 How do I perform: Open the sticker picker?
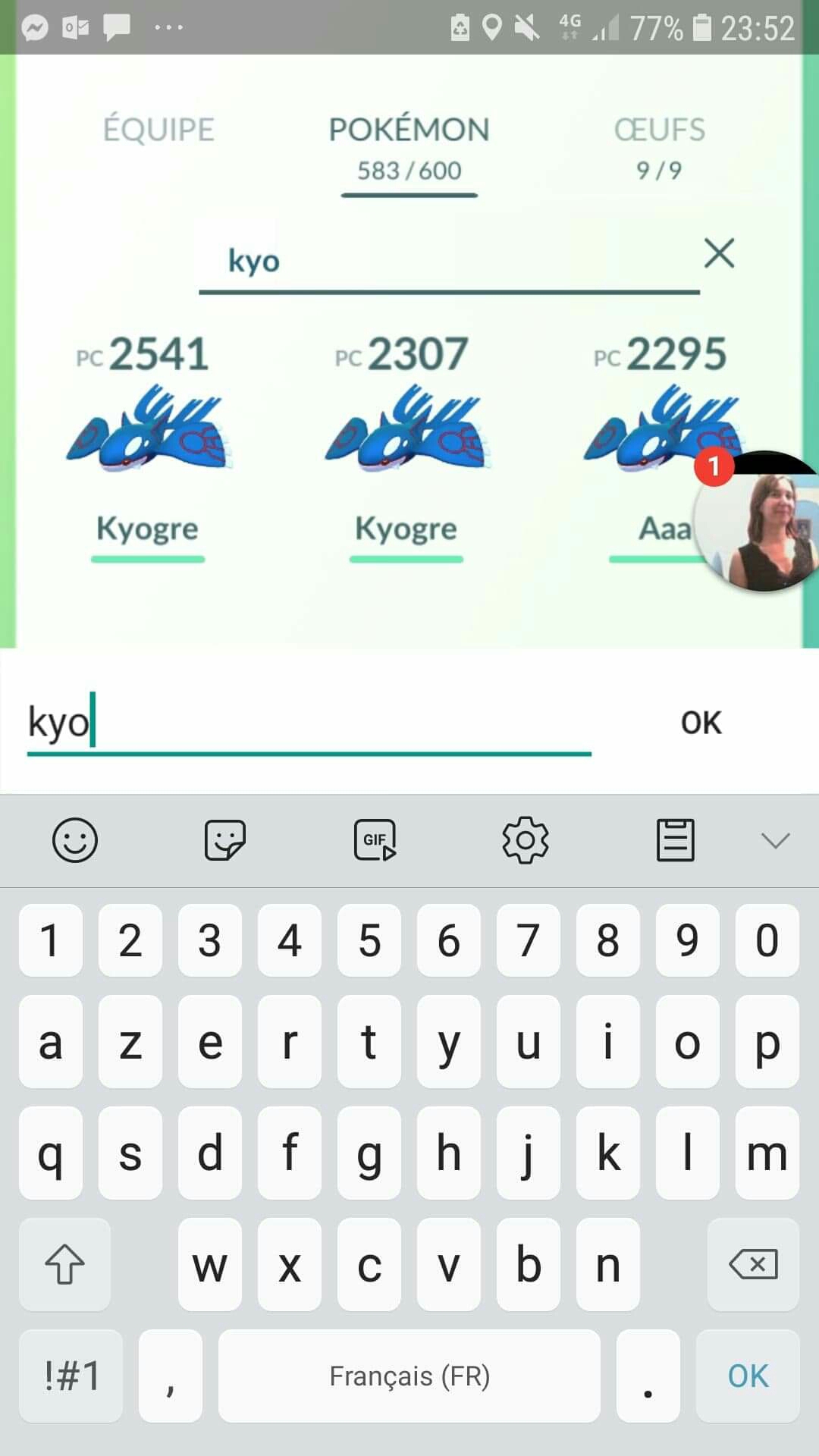tap(225, 840)
